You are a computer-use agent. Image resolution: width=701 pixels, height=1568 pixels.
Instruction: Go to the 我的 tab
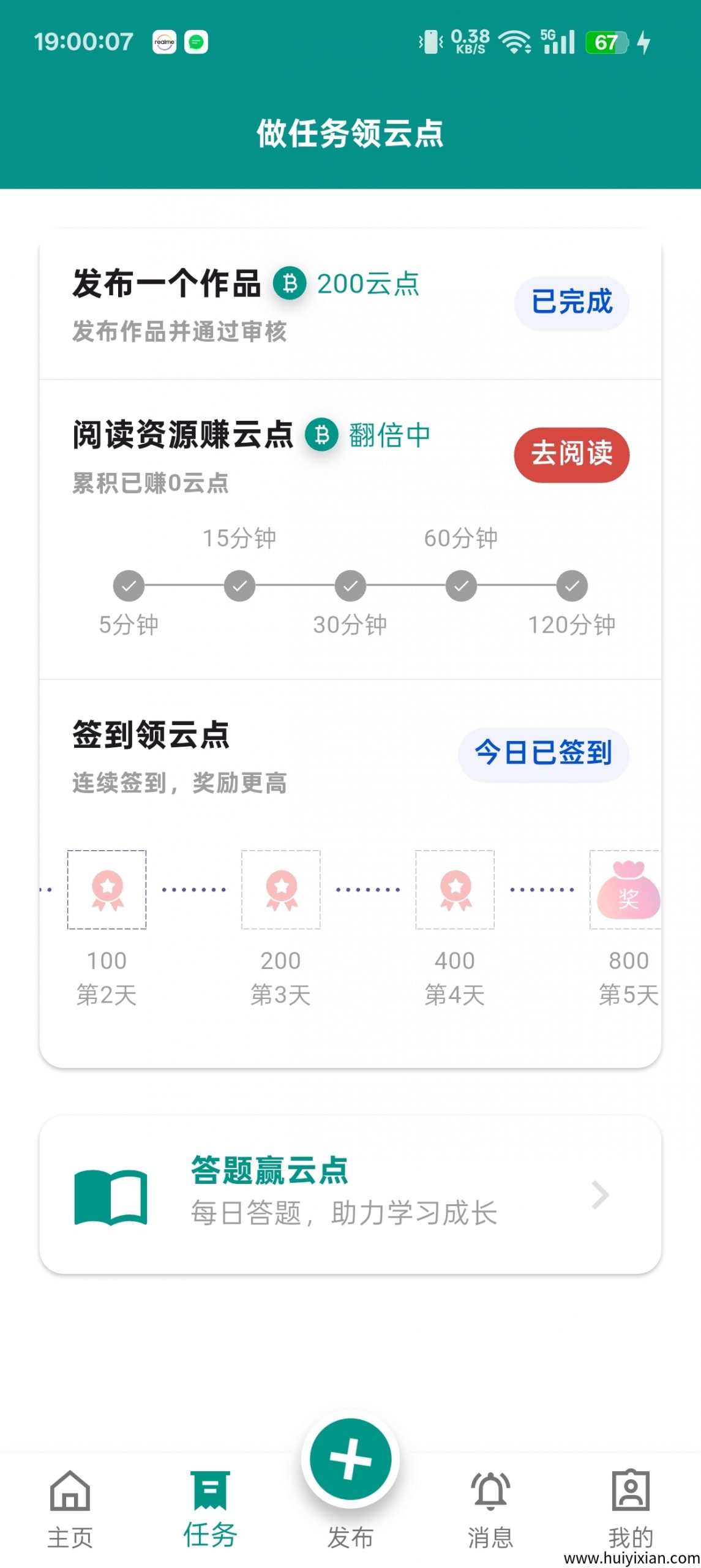(x=630, y=1507)
